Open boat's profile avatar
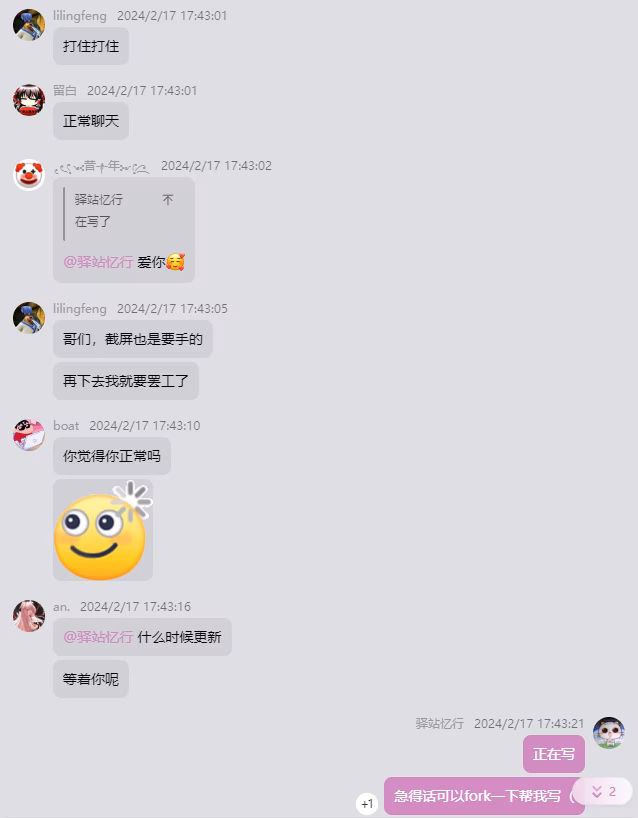 [29, 435]
